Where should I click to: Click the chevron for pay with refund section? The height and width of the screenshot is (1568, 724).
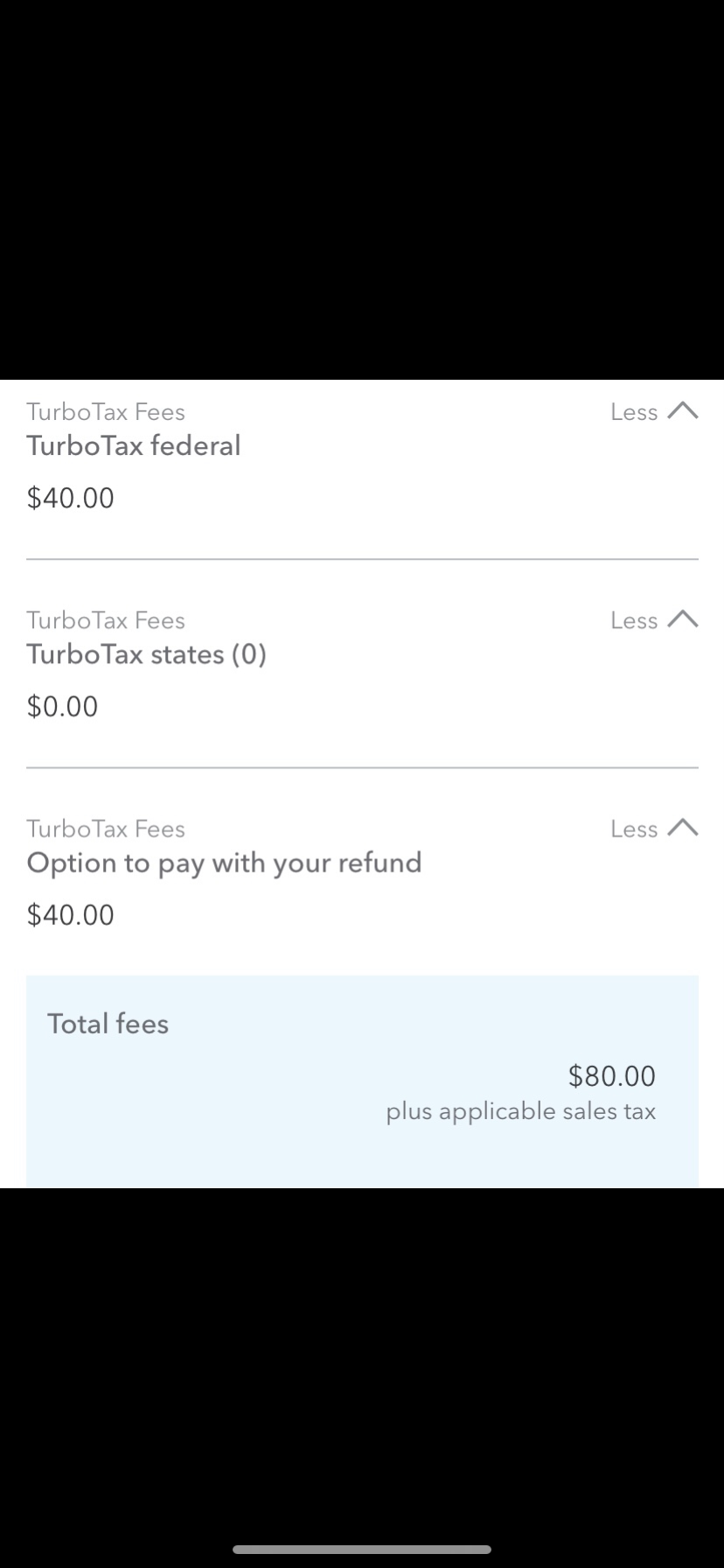[x=684, y=827]
